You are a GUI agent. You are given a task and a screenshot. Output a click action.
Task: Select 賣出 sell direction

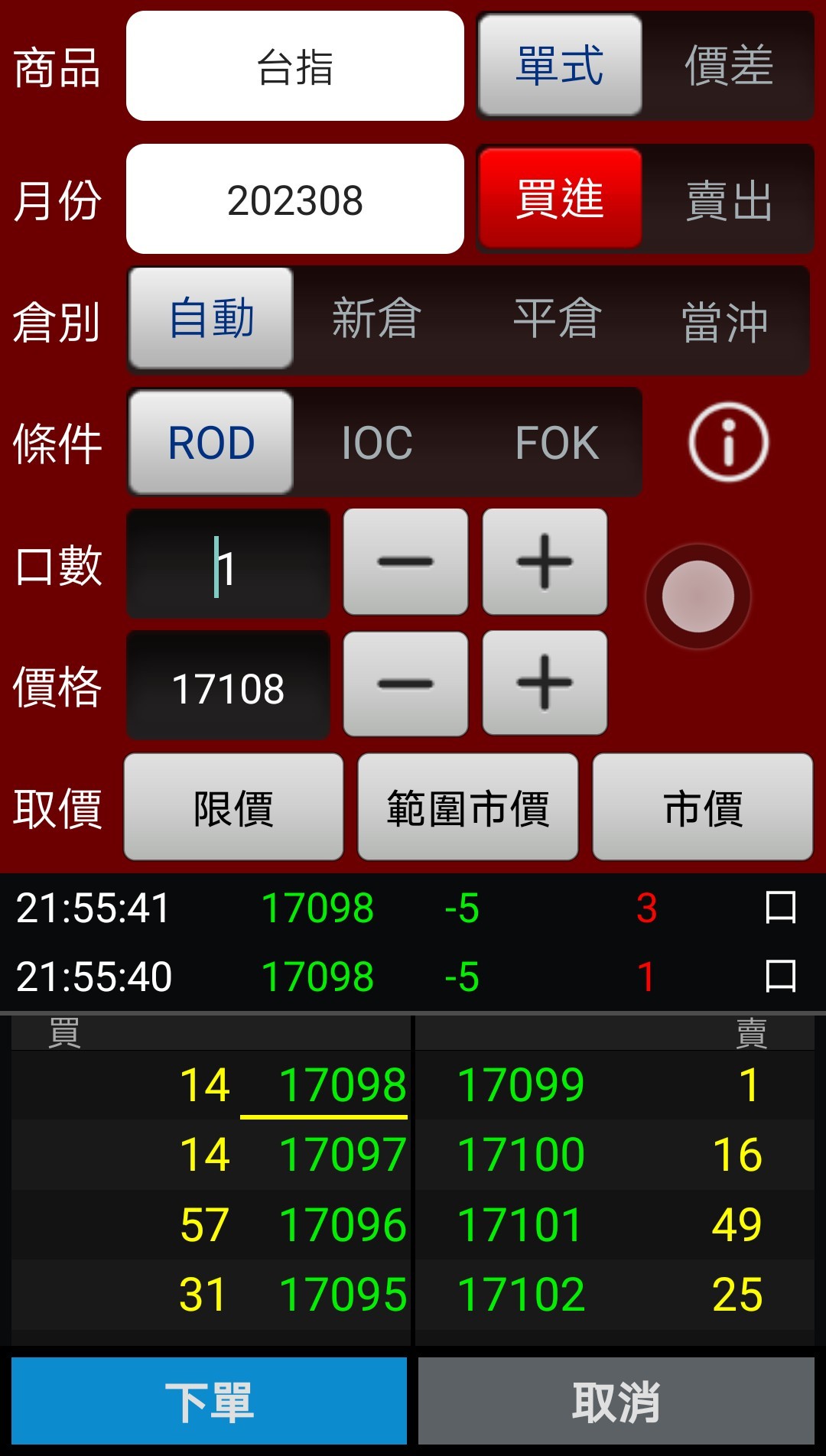coord(728,200)
